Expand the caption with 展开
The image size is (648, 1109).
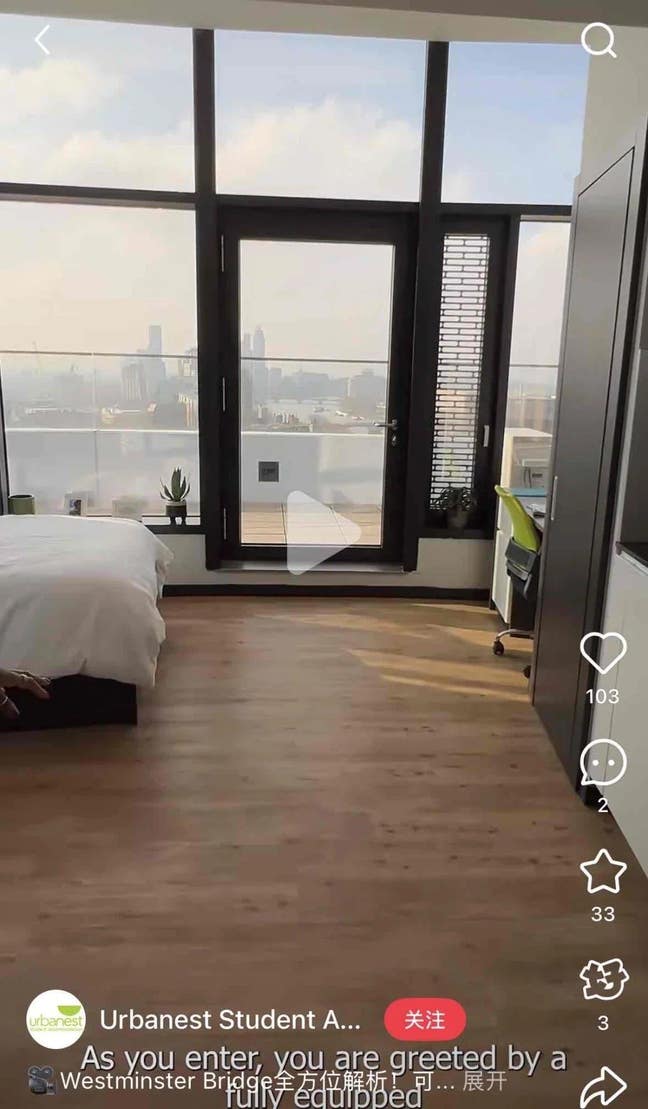(485, 1081)
